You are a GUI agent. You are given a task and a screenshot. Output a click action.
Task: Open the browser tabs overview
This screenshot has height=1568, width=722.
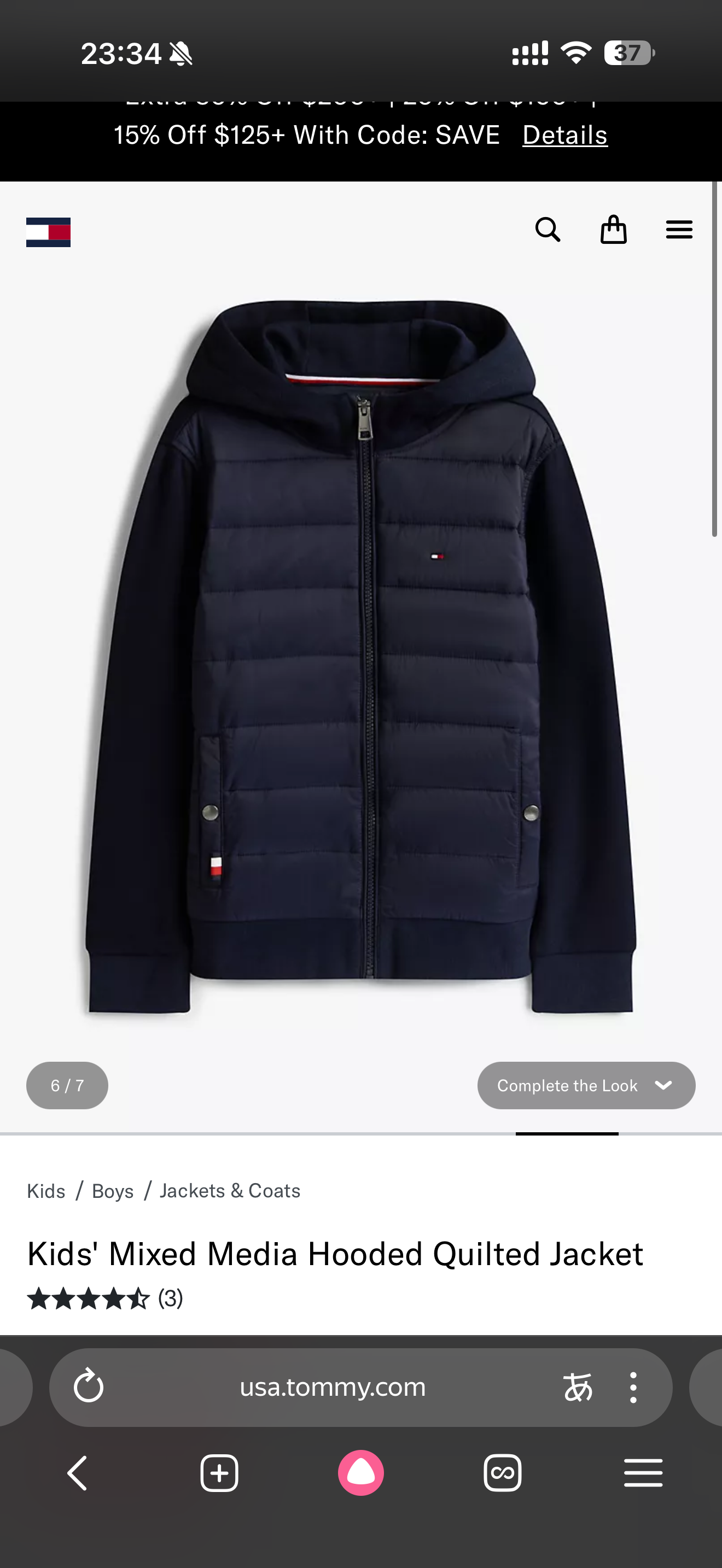pos(502,1473)
